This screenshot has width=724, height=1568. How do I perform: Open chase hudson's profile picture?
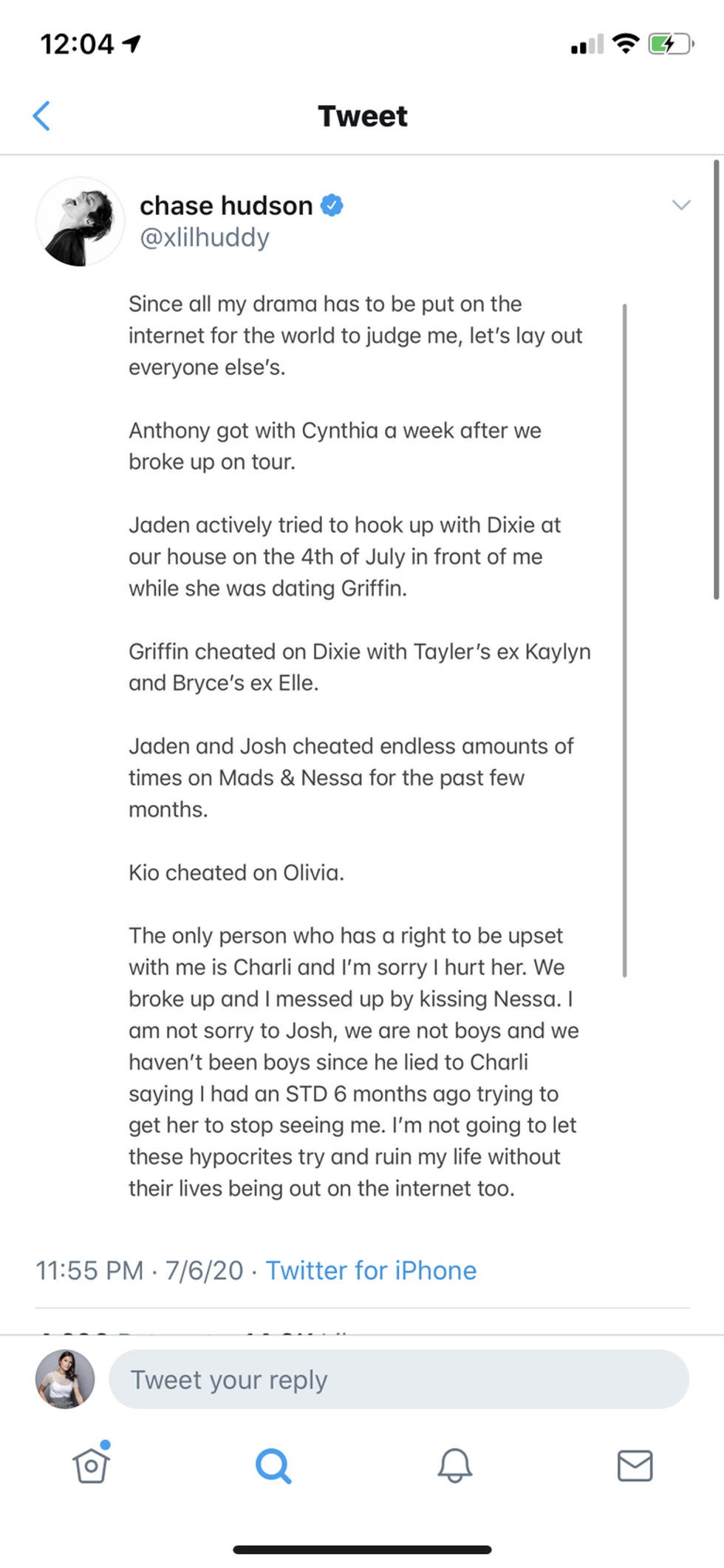pyautogui.click(x=80, y=221)
